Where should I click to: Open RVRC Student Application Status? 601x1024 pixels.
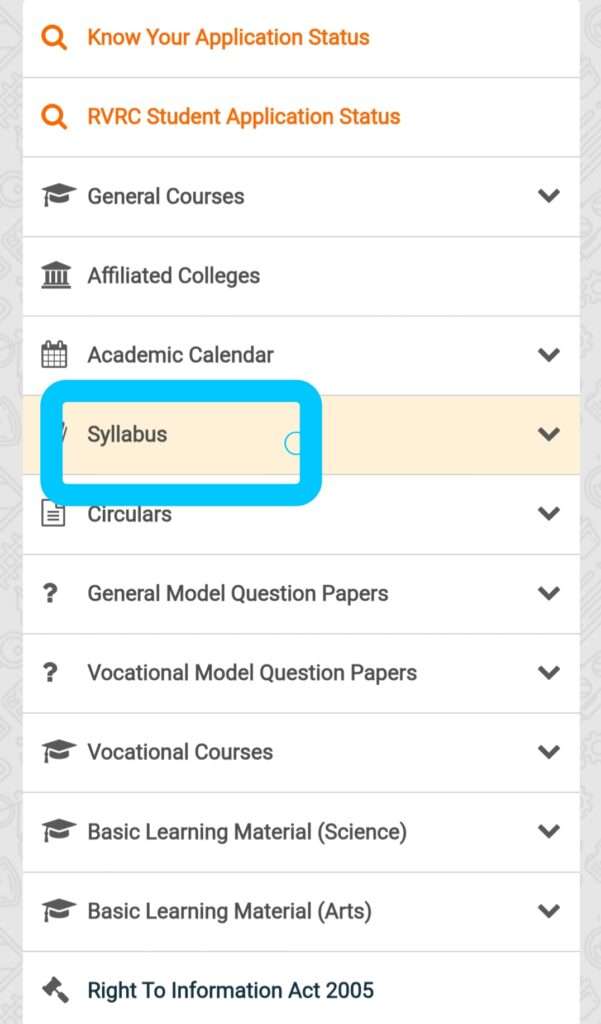point(301,118)
